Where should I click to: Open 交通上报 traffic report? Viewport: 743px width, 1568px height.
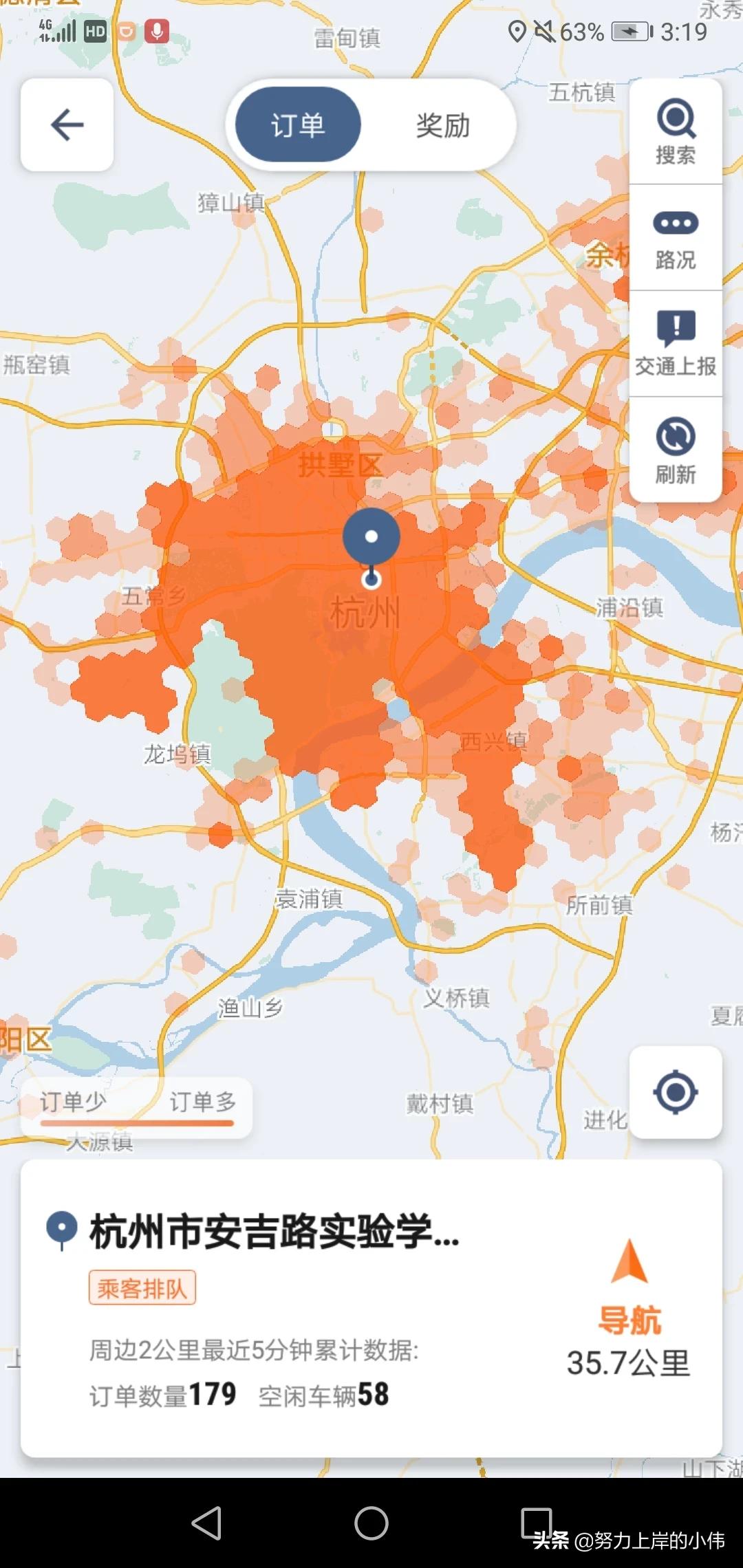click(x=676, y=344)
